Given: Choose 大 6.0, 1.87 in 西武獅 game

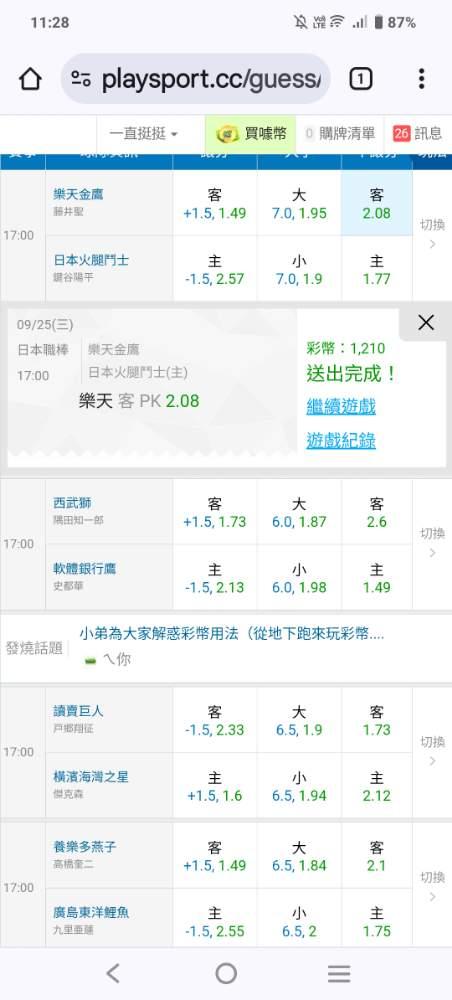Looking at the screenshot, I should [299, 512].
